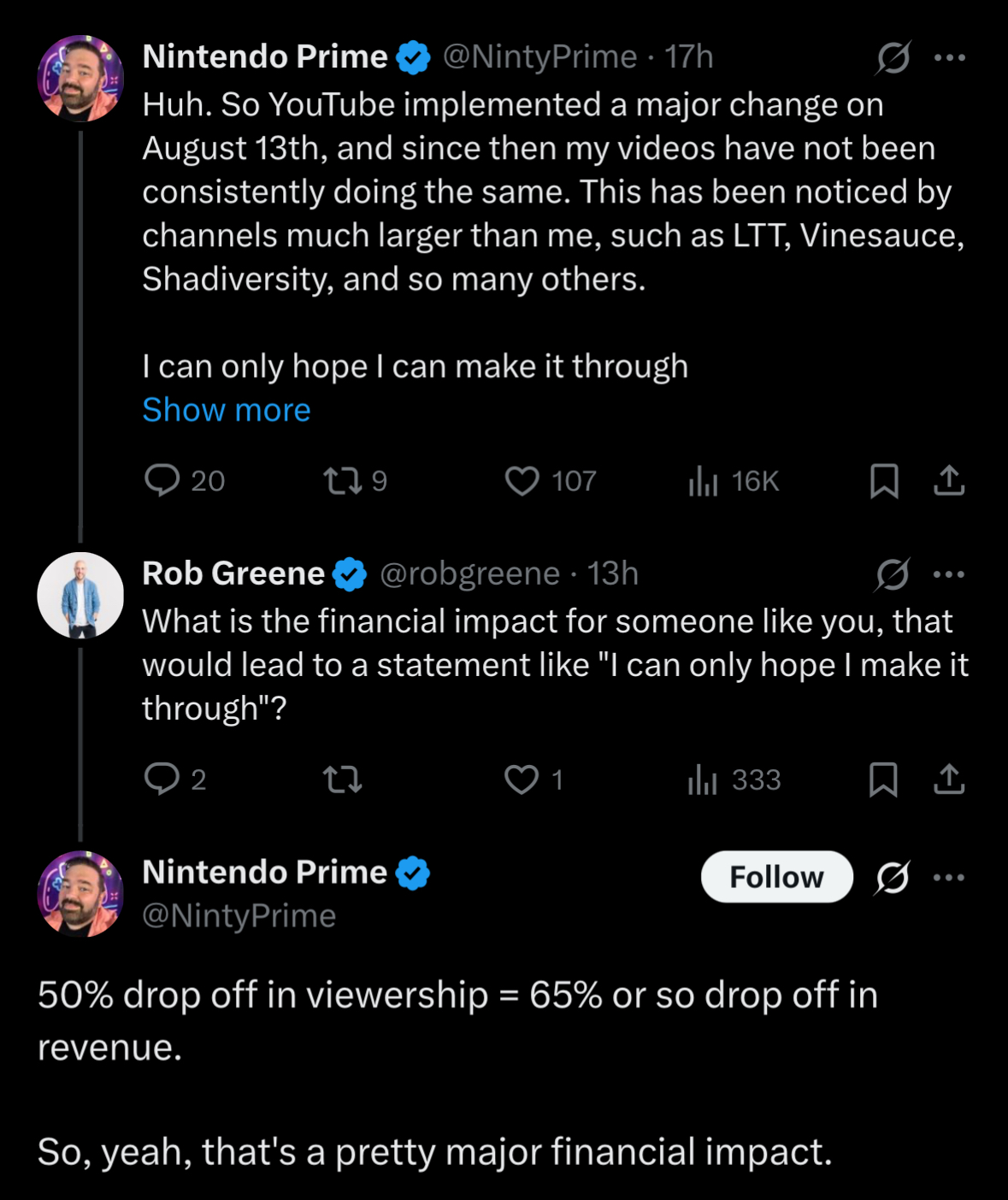
Task: Open overflow menu on Rob Greene's reply
Action: coord(949,574)
